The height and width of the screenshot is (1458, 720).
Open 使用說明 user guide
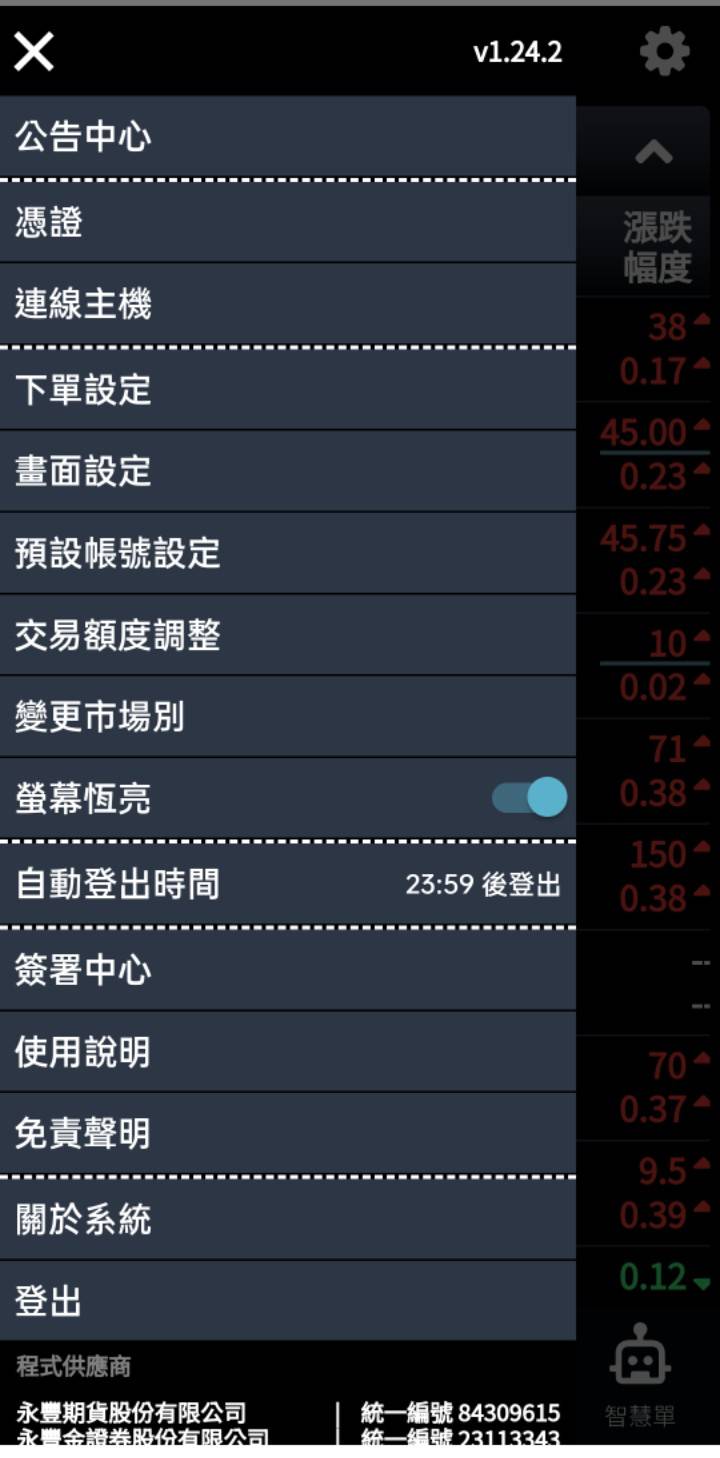[287, 1051]
